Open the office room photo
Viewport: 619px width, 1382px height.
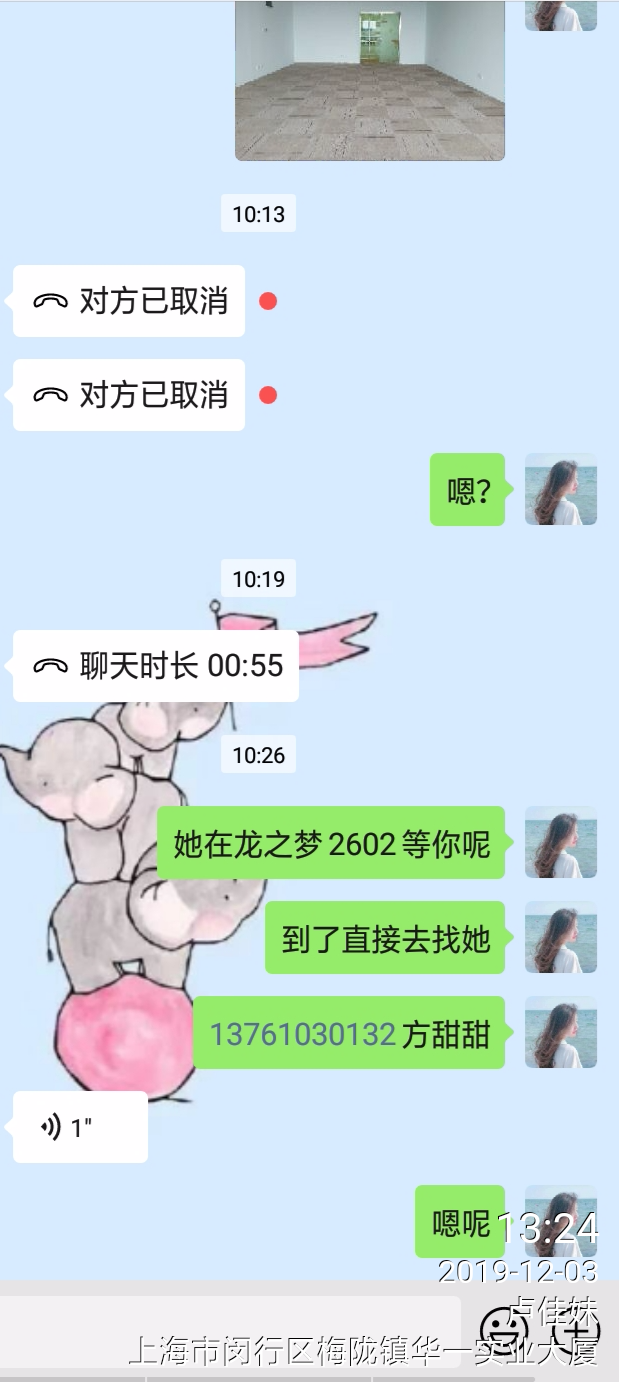click(x=369, y=80)
